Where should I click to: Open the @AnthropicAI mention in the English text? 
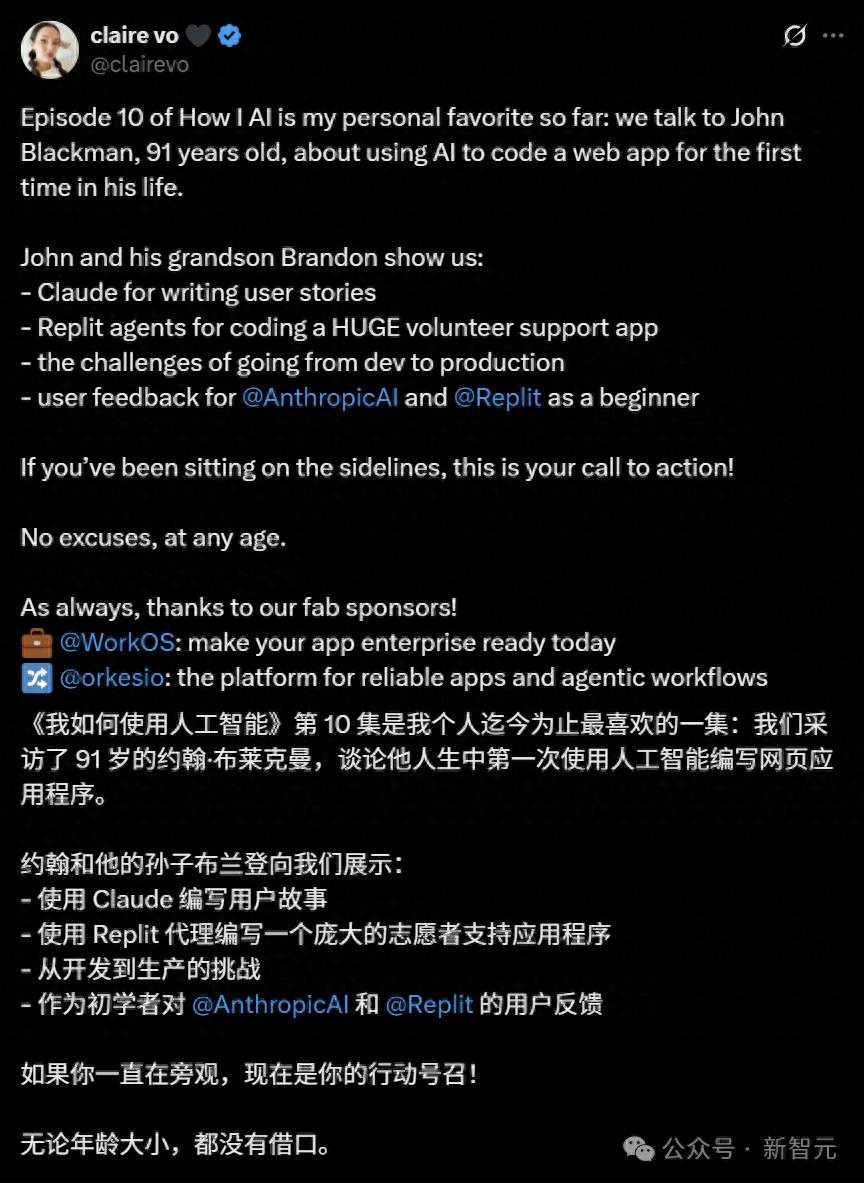coord(320,398)
